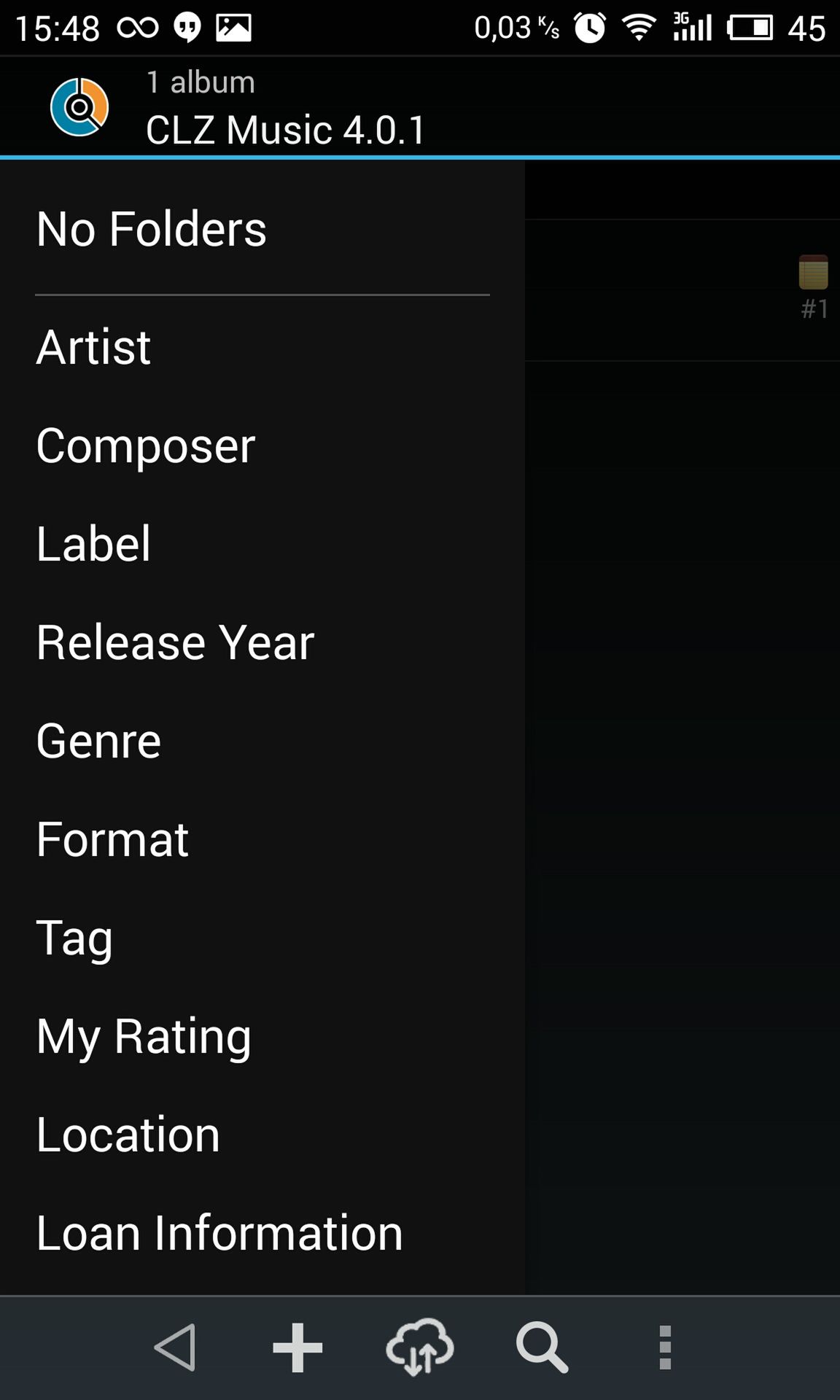Pick the Genre folder option

click(262, 741)
